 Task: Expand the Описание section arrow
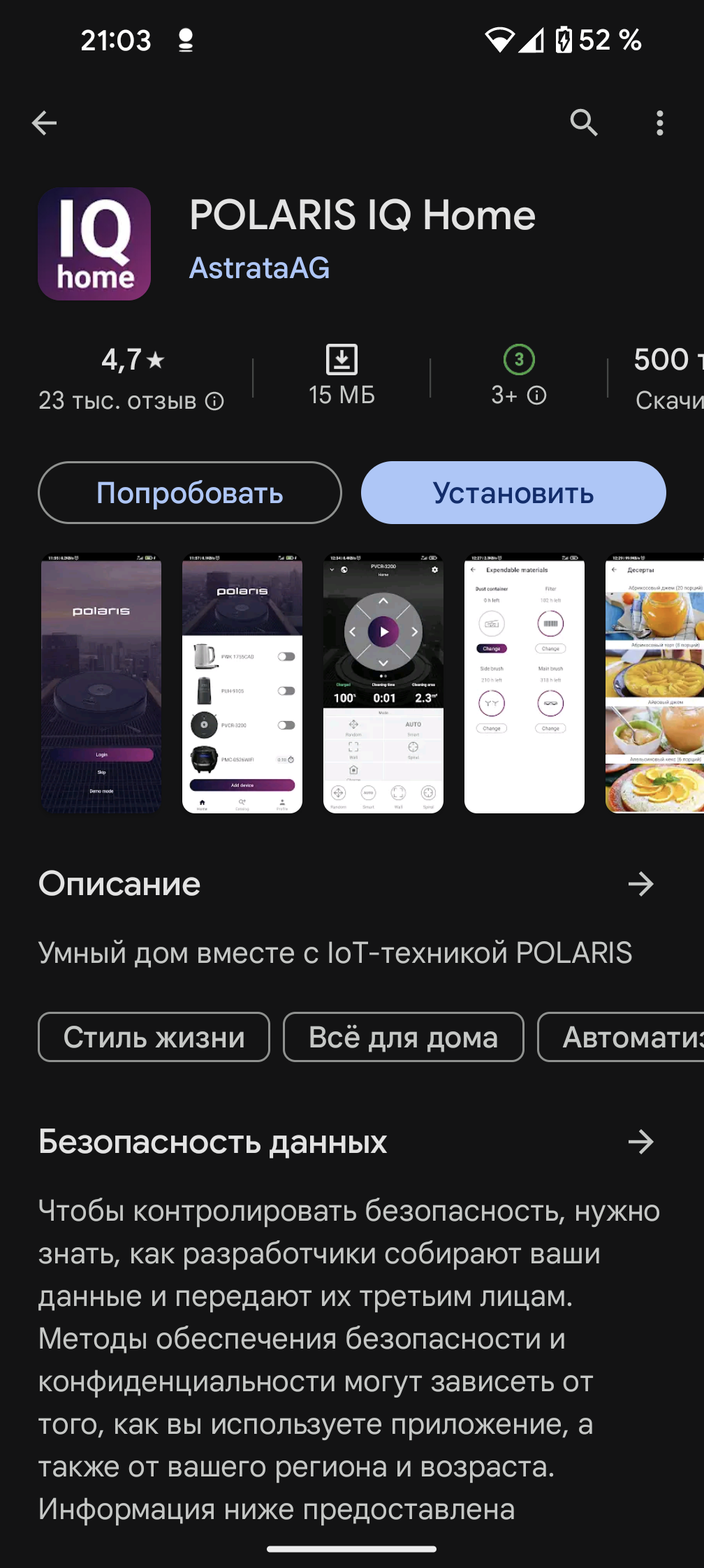[640, 884]
